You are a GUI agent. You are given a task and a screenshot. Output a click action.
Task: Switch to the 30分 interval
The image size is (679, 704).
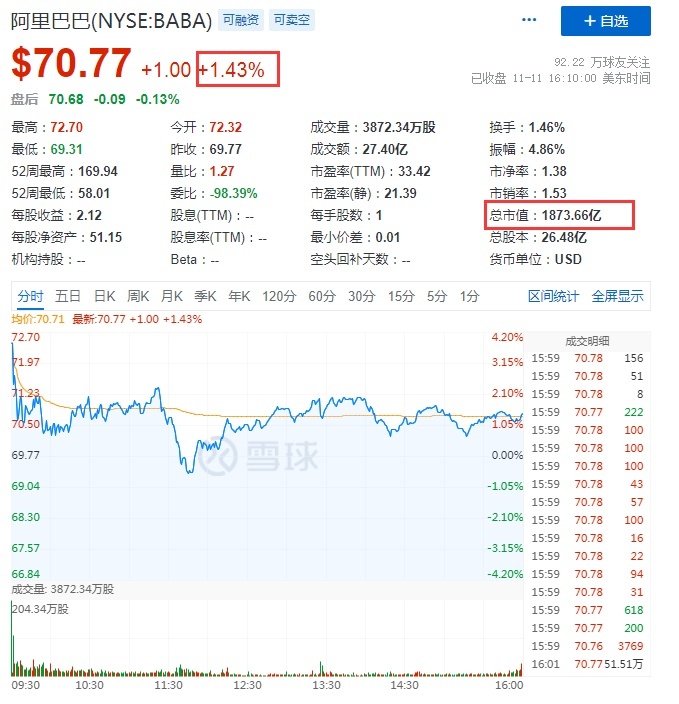point(361,296)
